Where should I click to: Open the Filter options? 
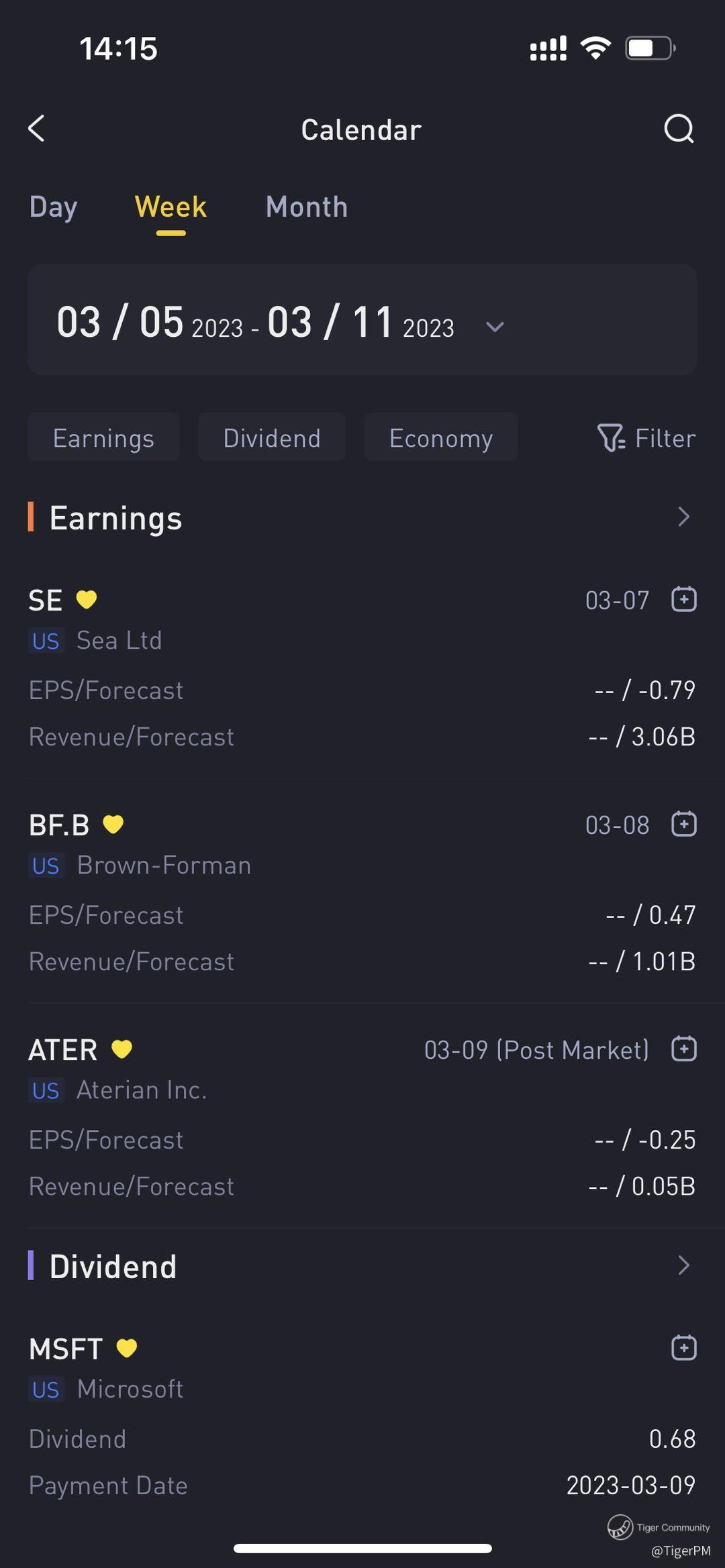pos(646,438)
